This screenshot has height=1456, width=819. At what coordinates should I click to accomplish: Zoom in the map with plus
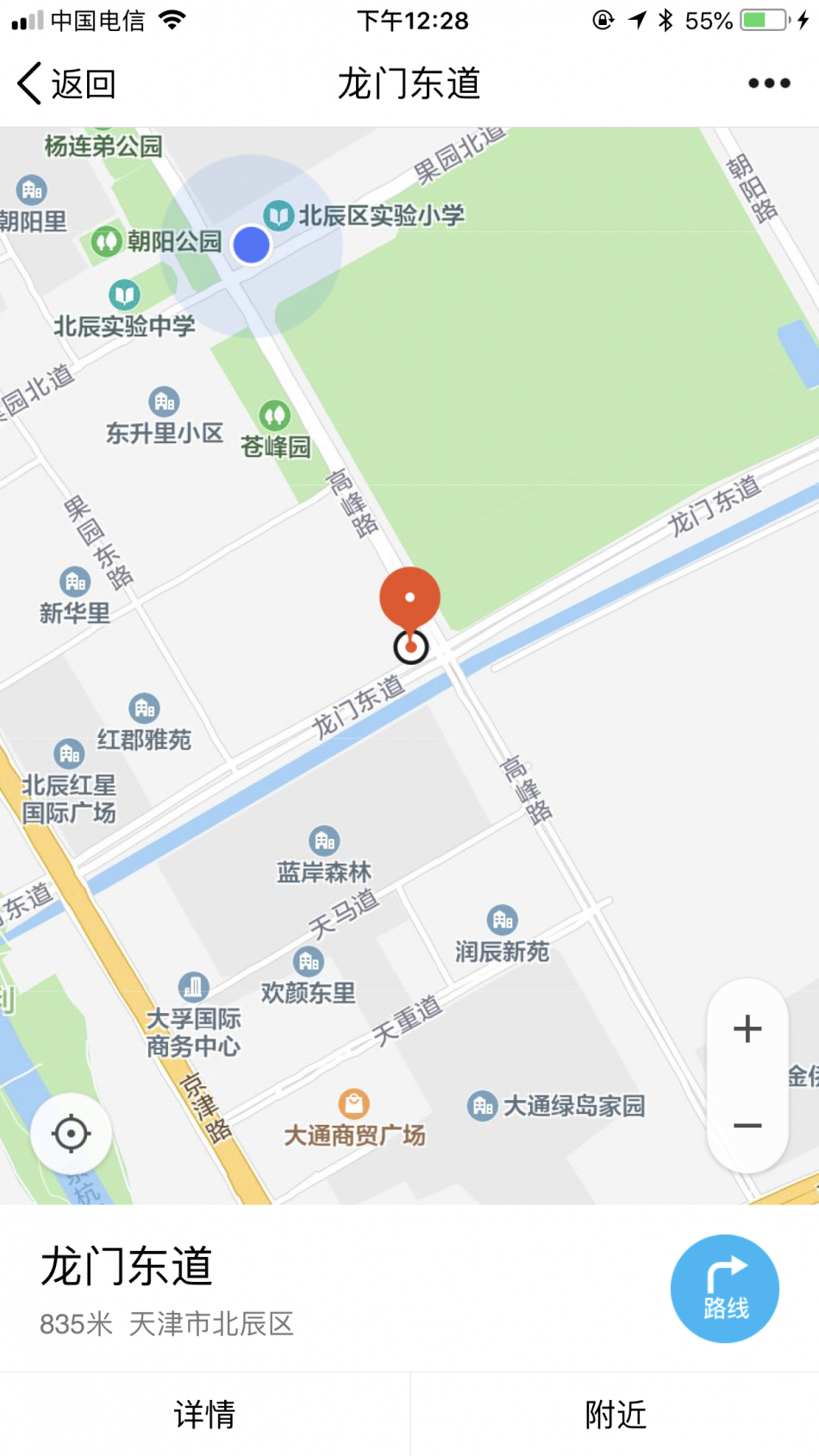coord(747,1028)
